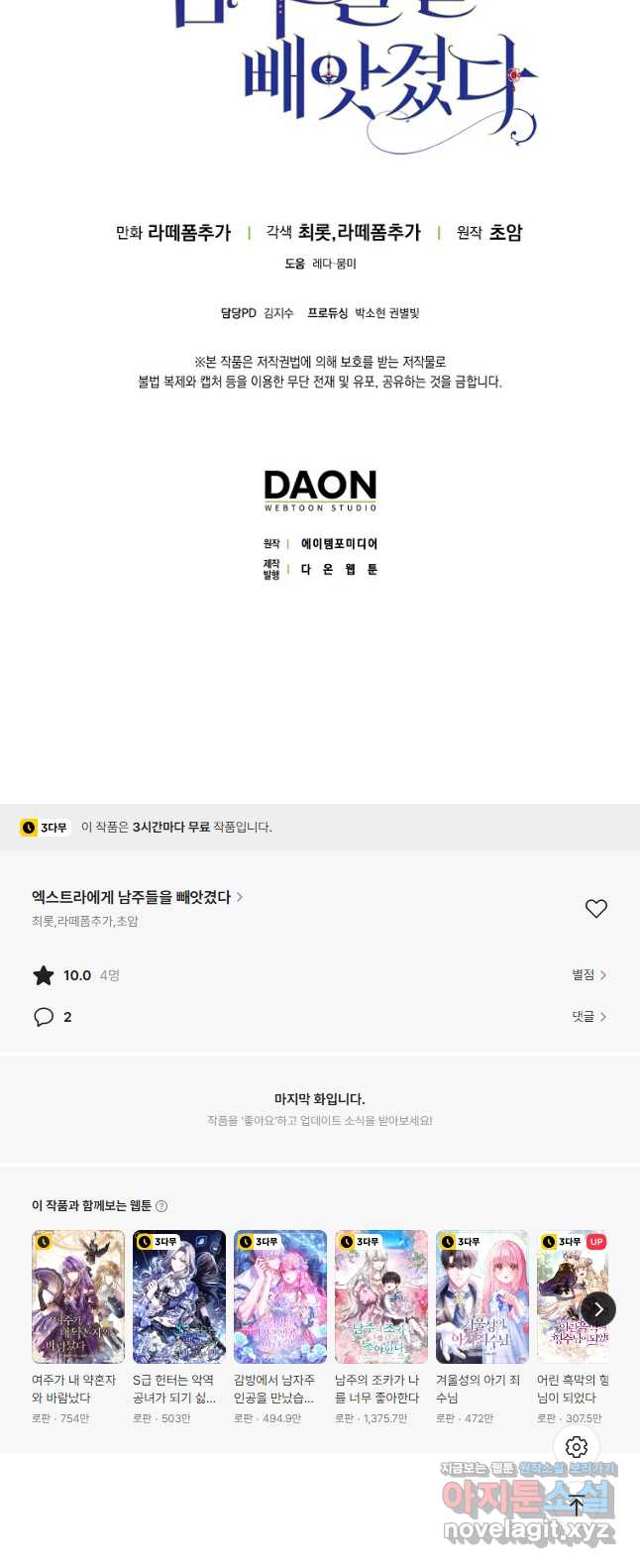Open webtoon 겨울성의 아기 죄수님
Viewport: 640px width, 1568px height.
click(482, 1297)
